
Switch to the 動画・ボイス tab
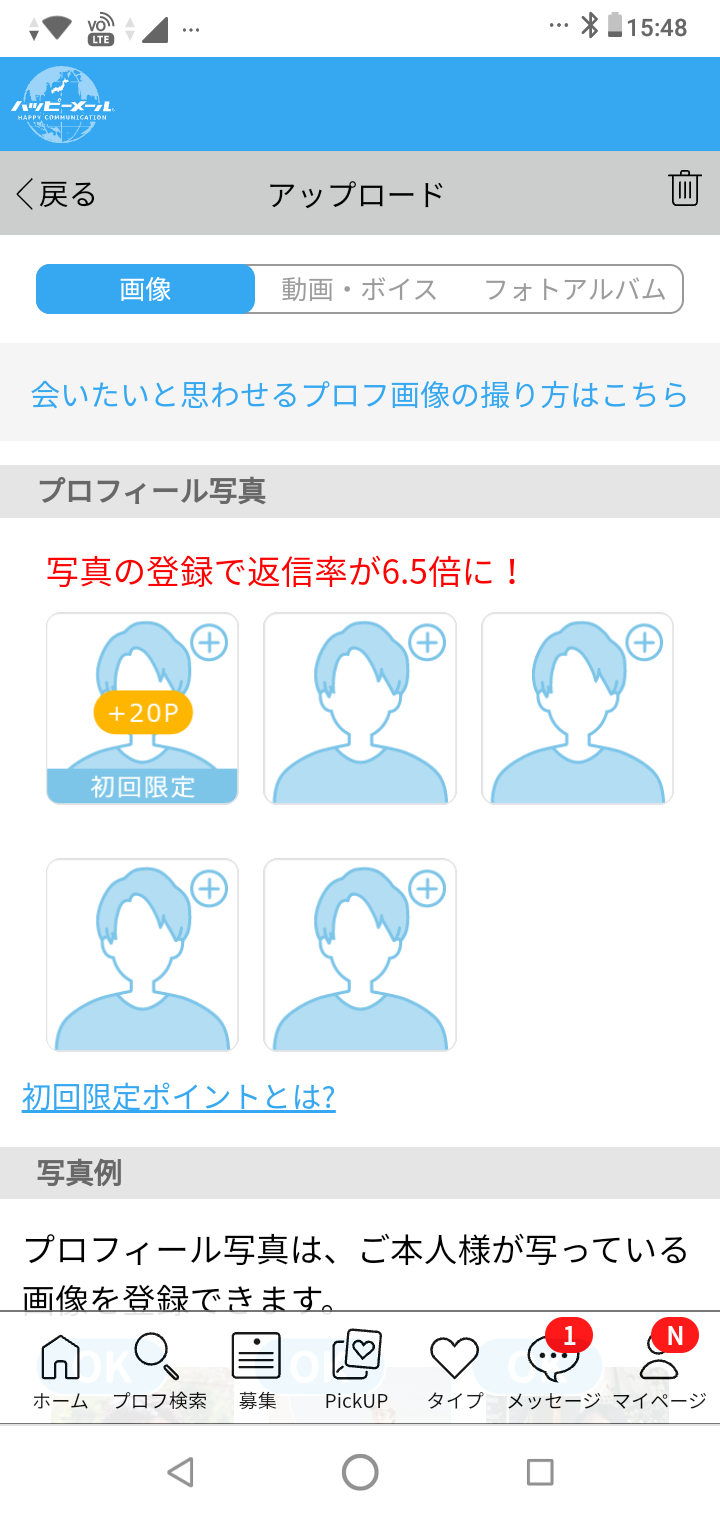pos(359,290)
